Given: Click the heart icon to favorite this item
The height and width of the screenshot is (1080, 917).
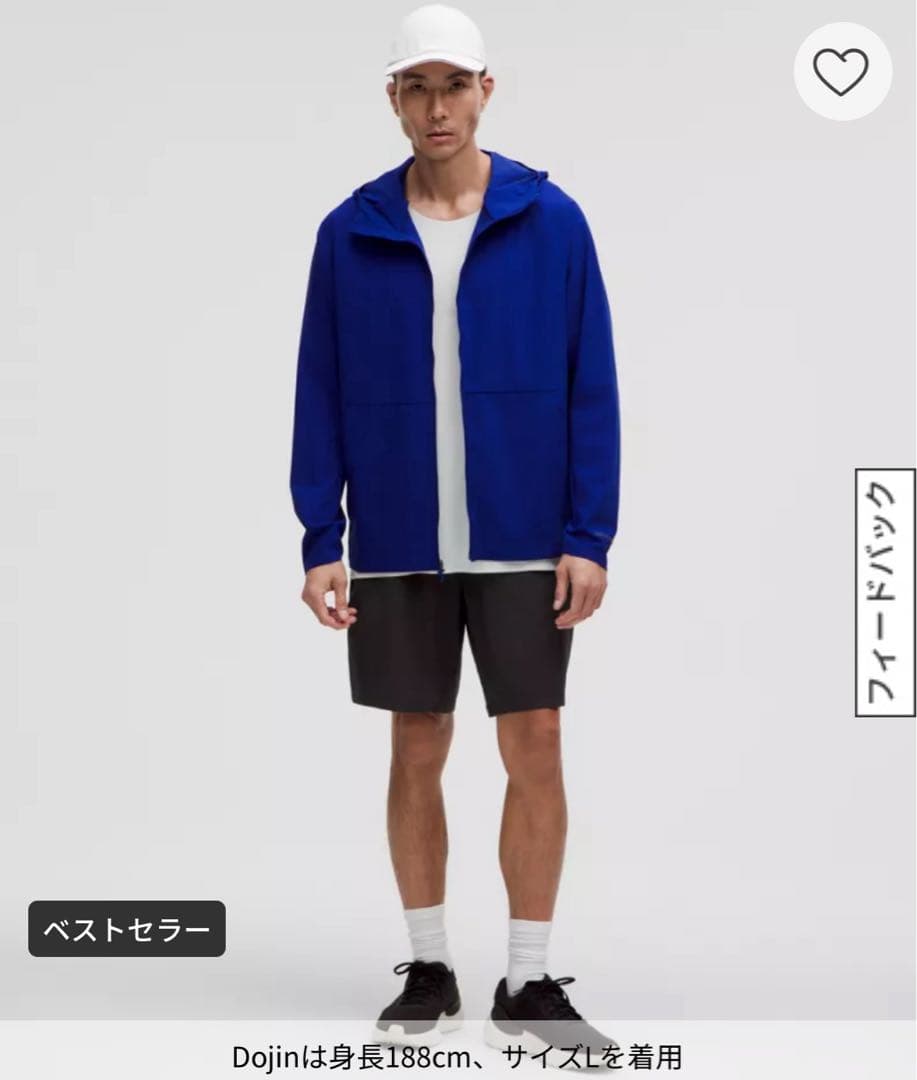Looking at the screenshot, I should click(843, 73).
